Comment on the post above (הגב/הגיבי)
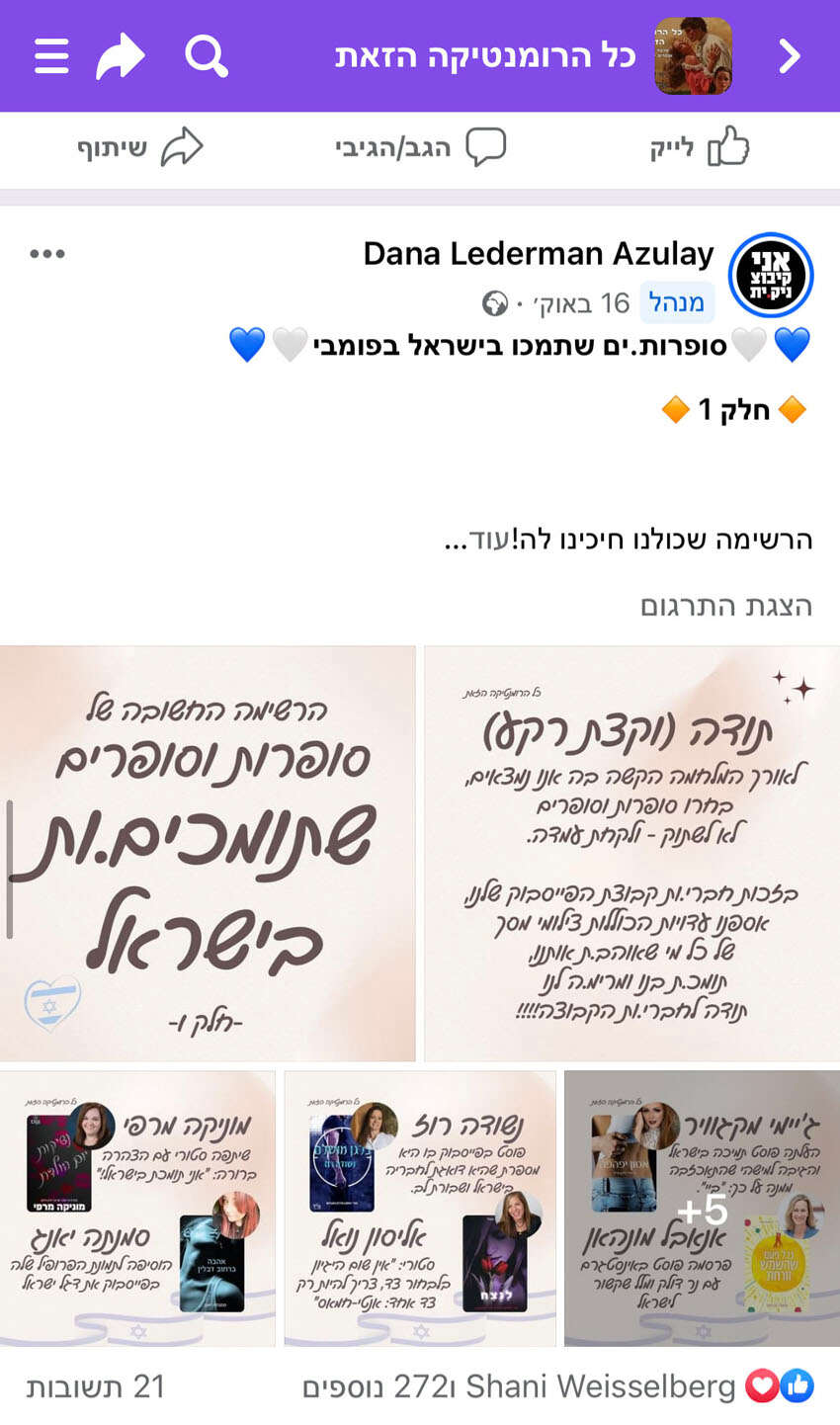The width and height of the screenshot is (840, 1425). [420, 148]
